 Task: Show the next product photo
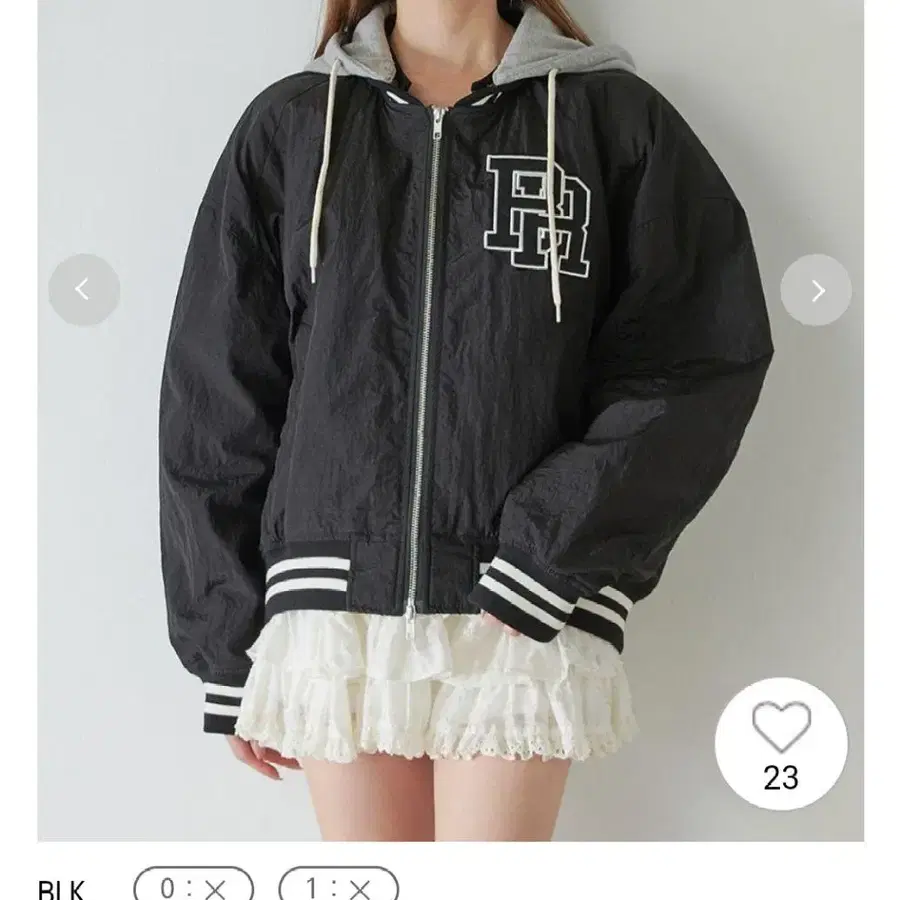[816, 290]
